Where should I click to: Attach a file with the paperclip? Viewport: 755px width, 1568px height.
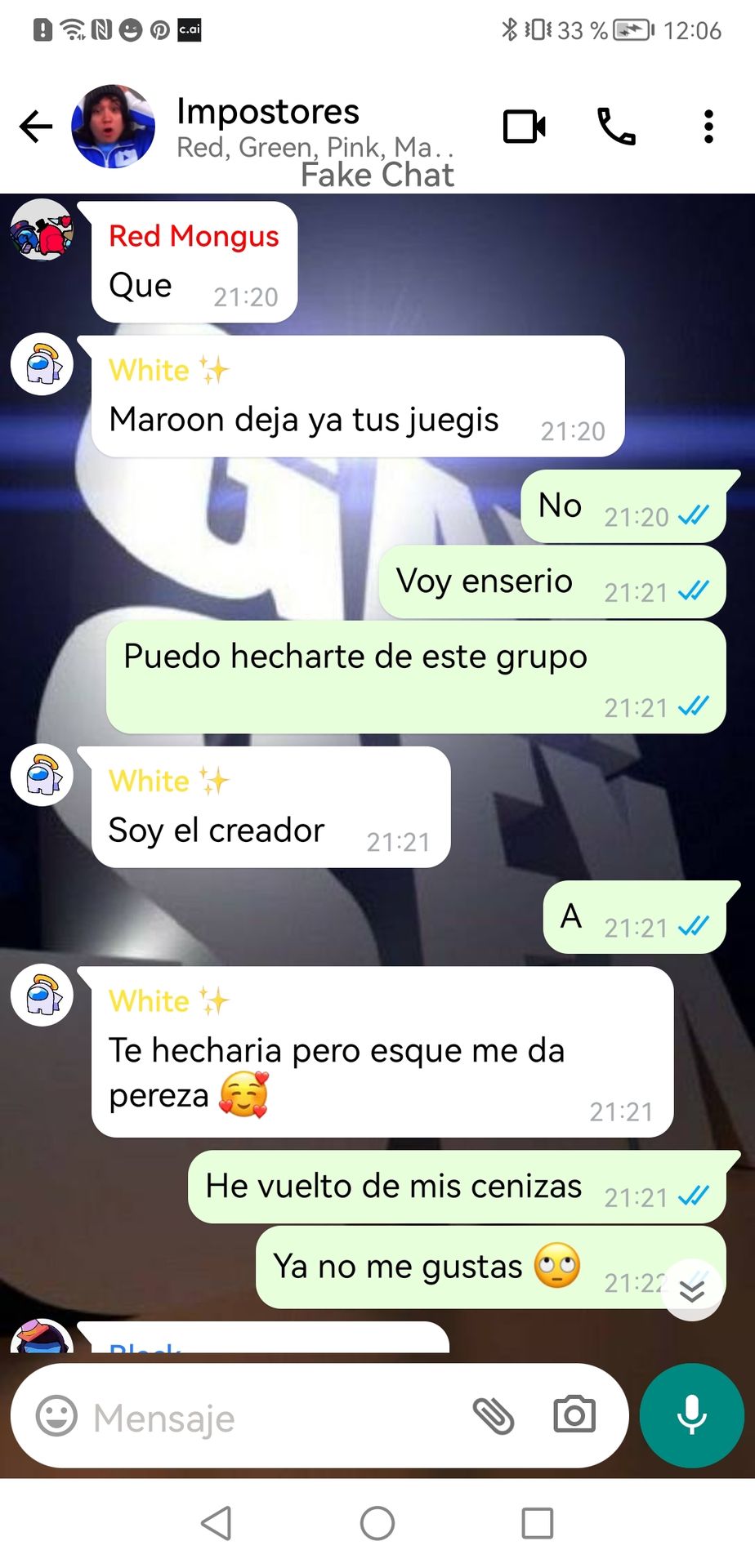[x=494, y=1416]
